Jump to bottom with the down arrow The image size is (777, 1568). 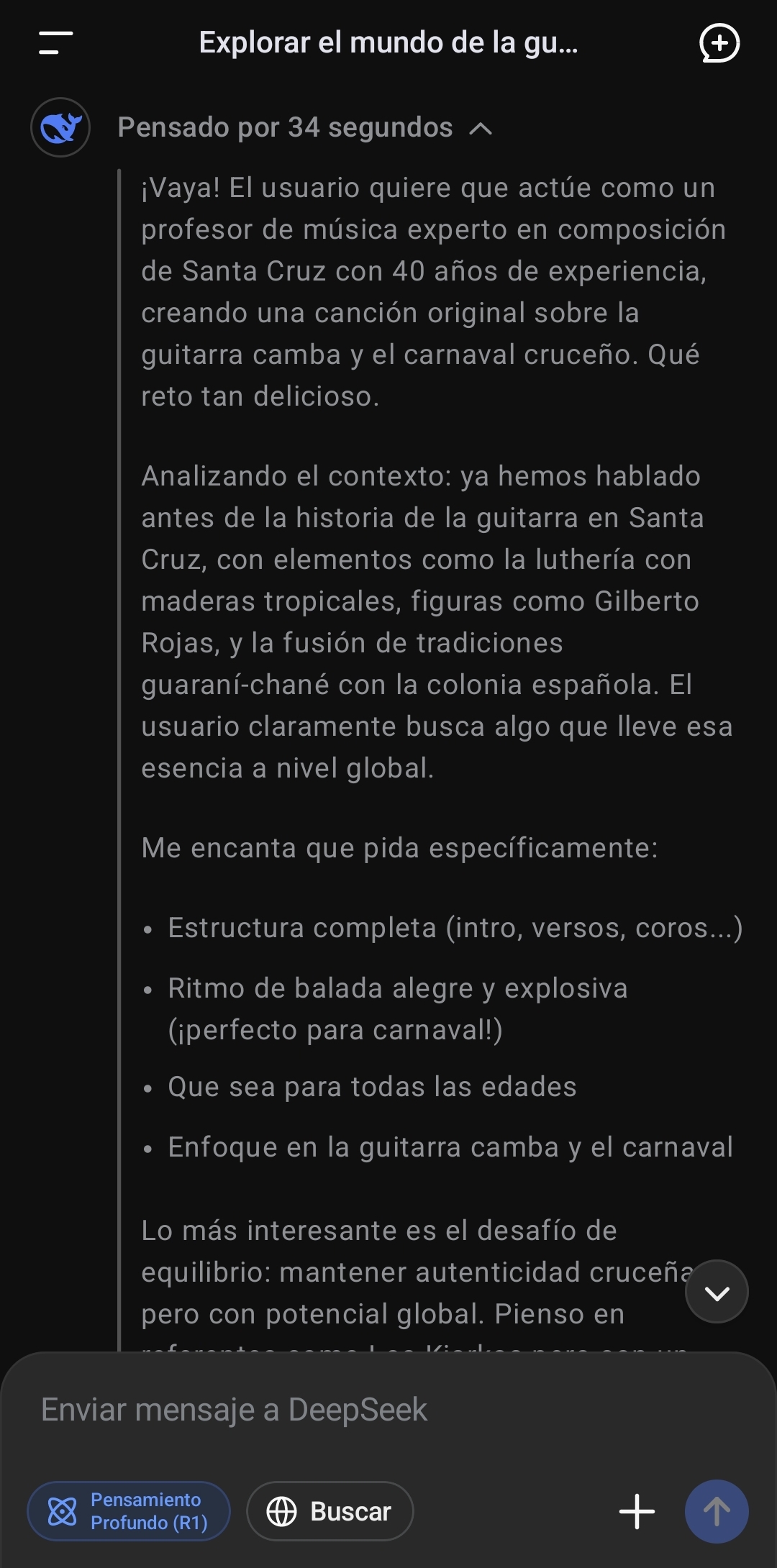(x=717, y=1292)
